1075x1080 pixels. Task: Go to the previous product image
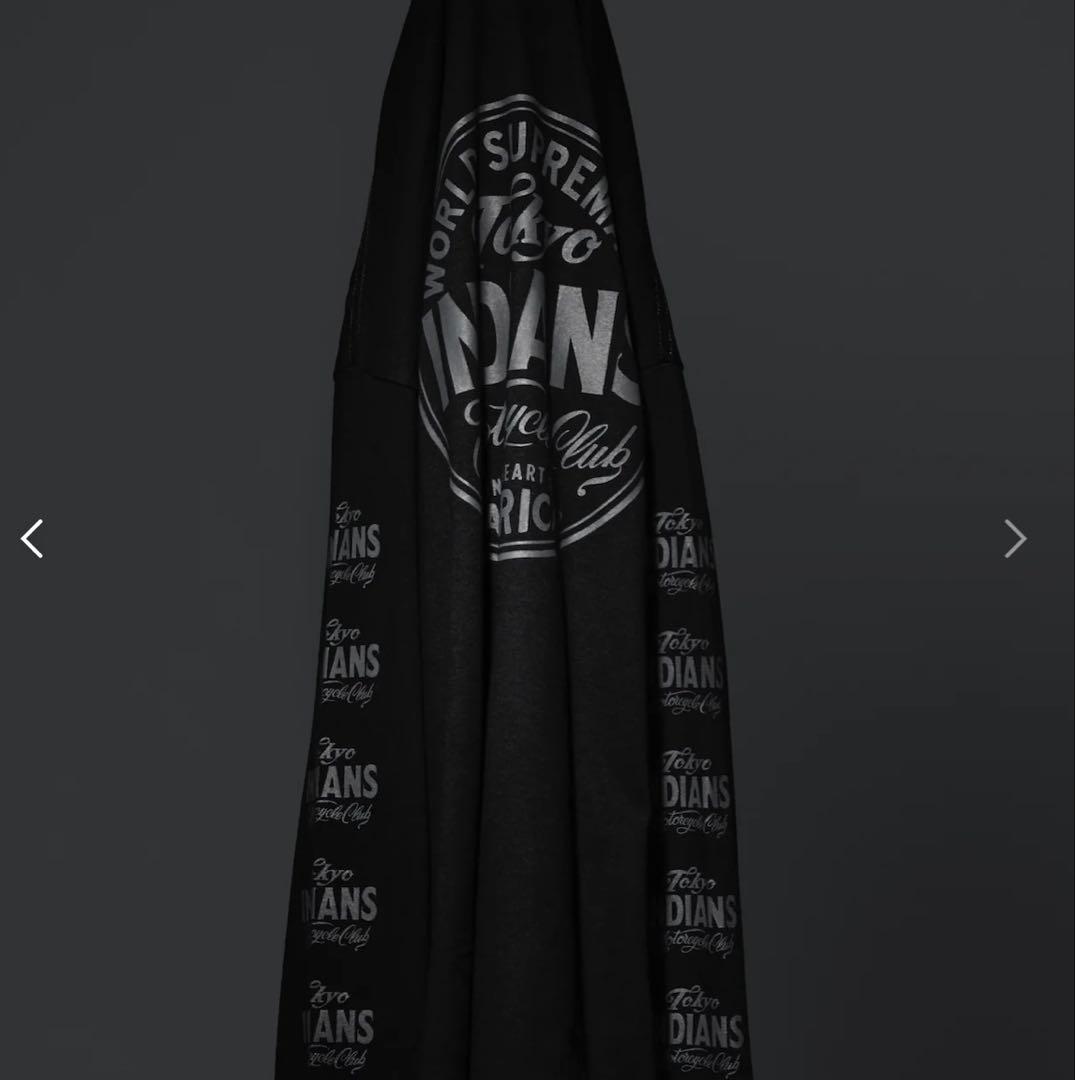tap(32, 539)
